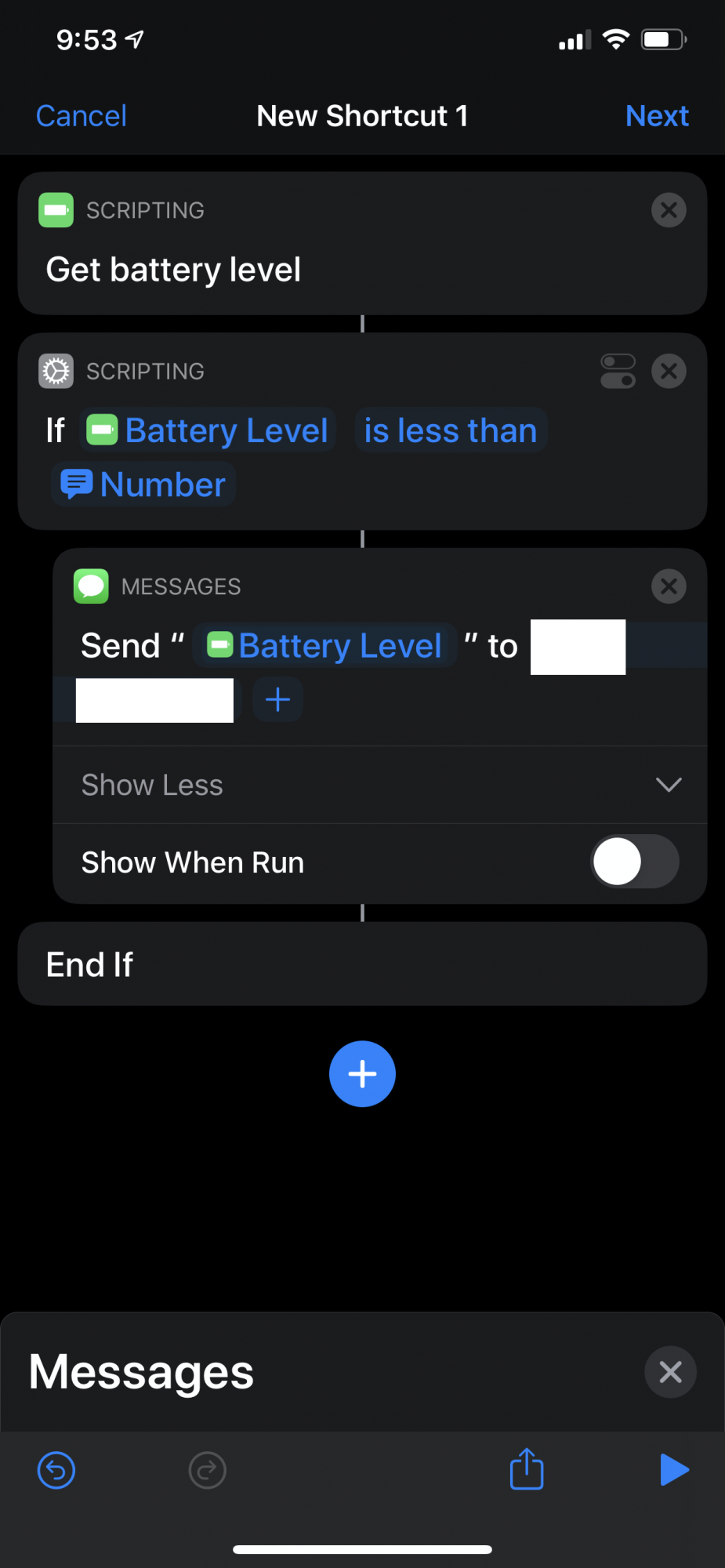The image size is (725, 1568).
Task: Add a new action with blue plus
Action: (362, 1074)
